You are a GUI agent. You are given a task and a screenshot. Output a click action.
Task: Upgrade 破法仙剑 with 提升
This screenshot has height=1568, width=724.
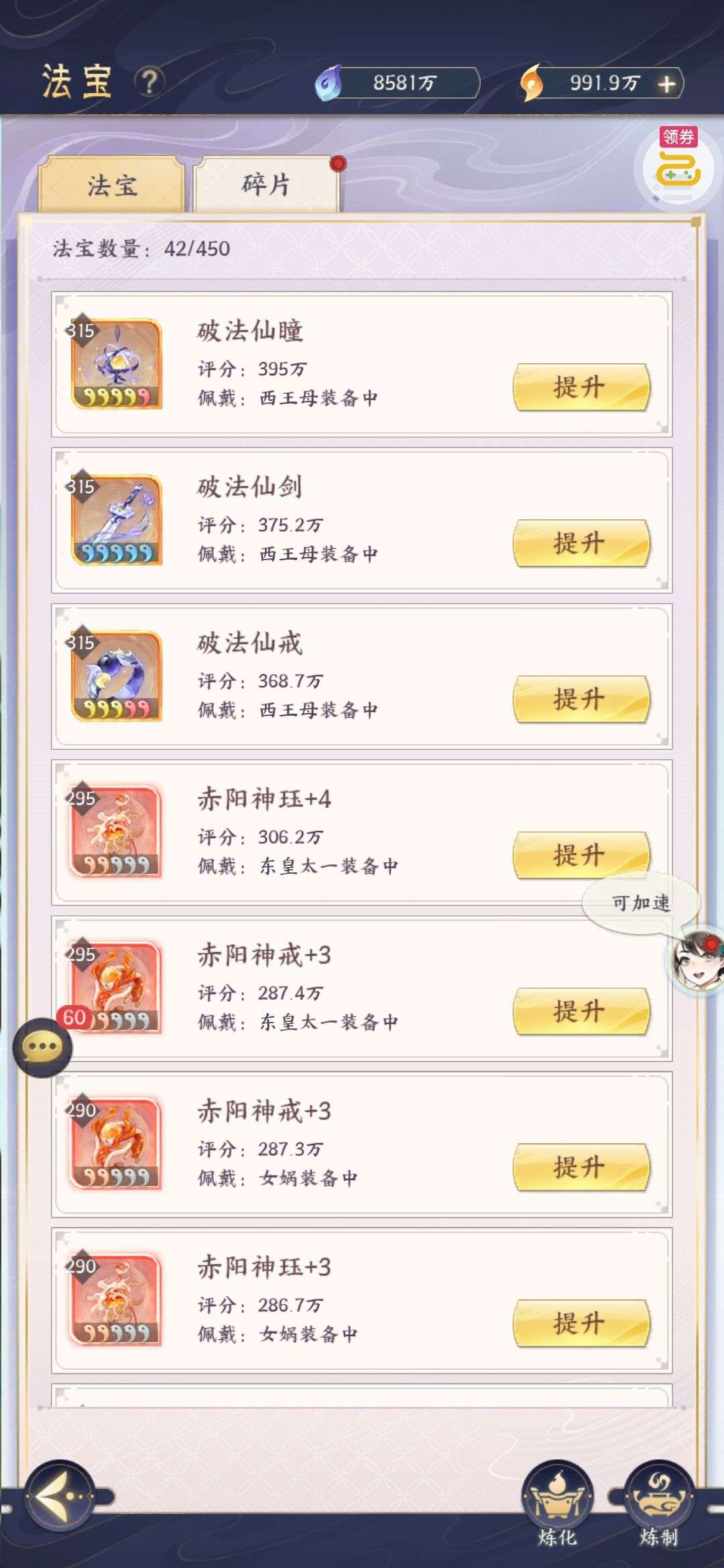(x=581, y=543)
